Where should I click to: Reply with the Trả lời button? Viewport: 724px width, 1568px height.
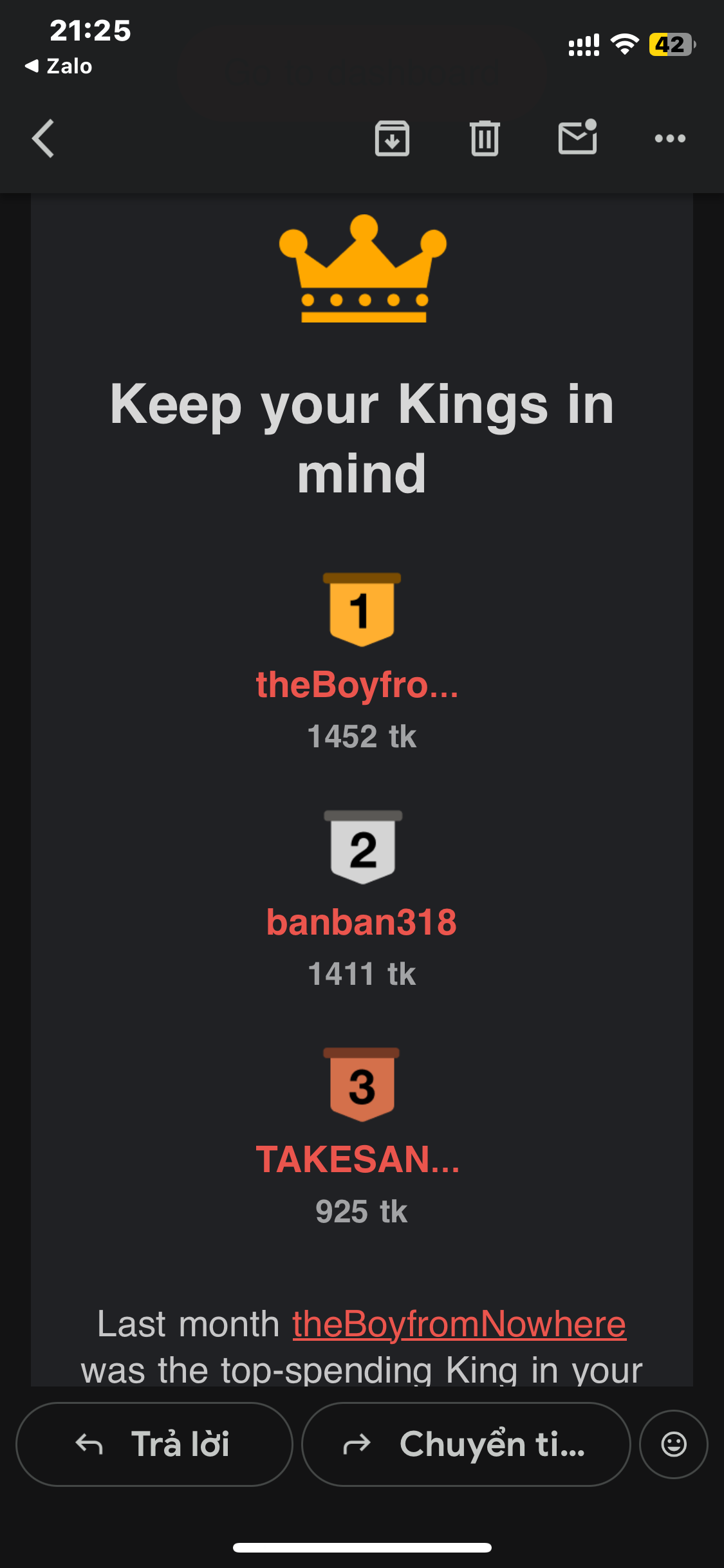[154, 1444]
